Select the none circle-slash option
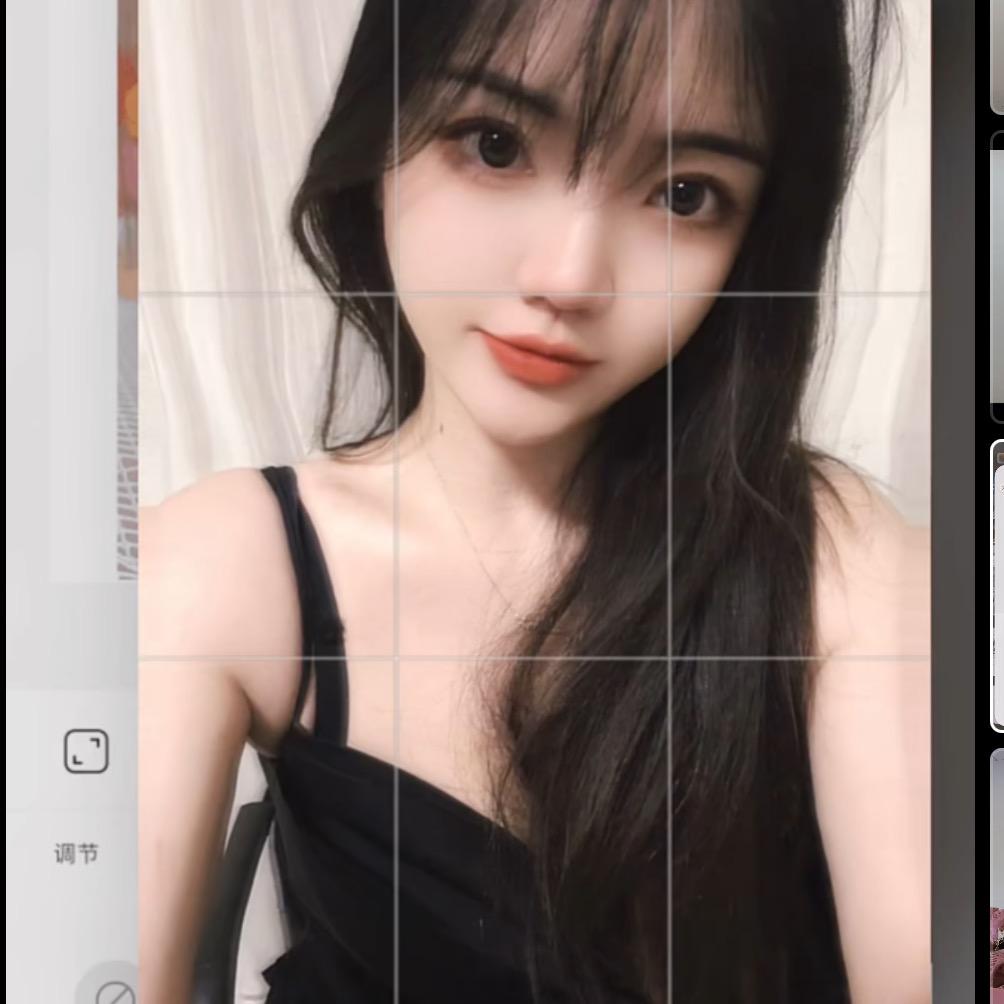 (x=114, y=993)
